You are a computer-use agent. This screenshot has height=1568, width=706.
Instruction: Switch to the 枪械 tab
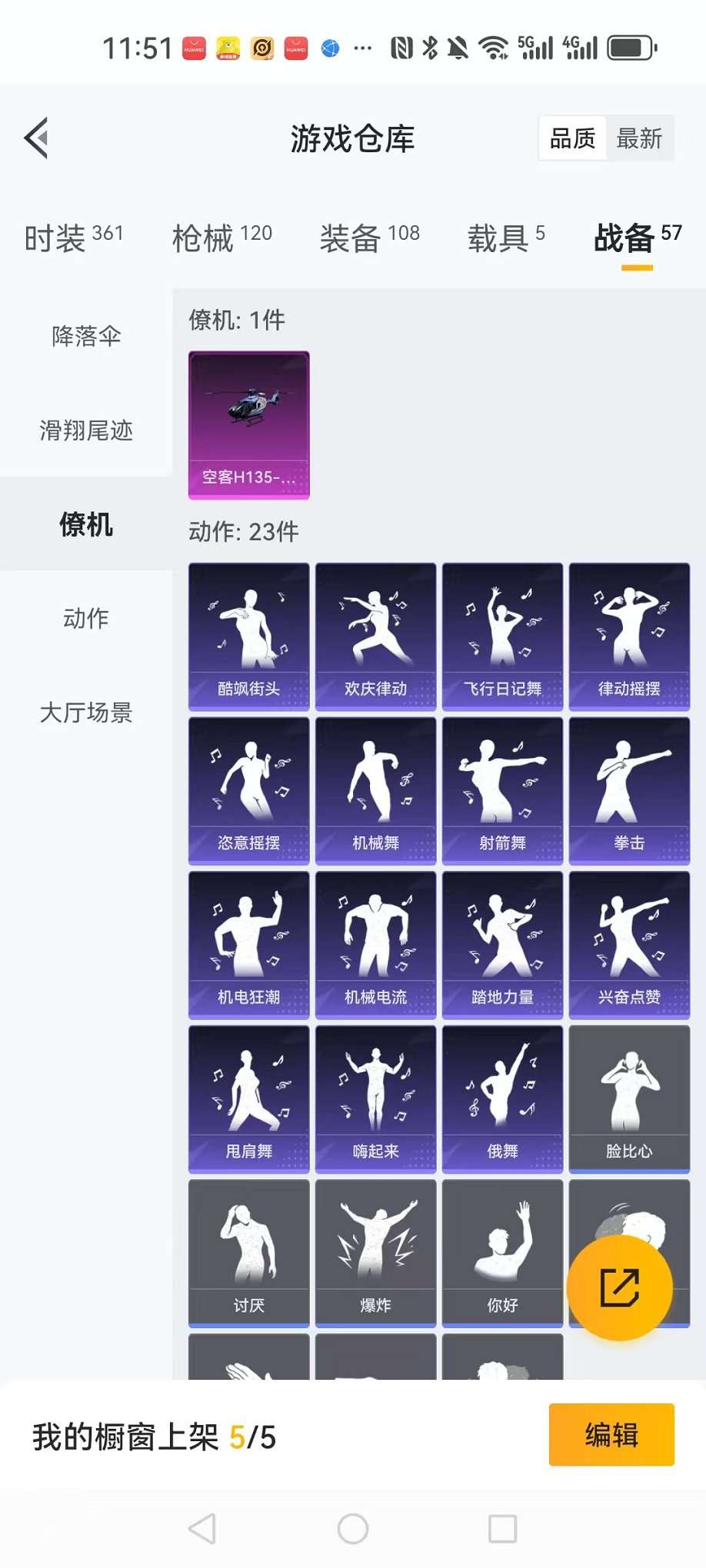point(221,238)
